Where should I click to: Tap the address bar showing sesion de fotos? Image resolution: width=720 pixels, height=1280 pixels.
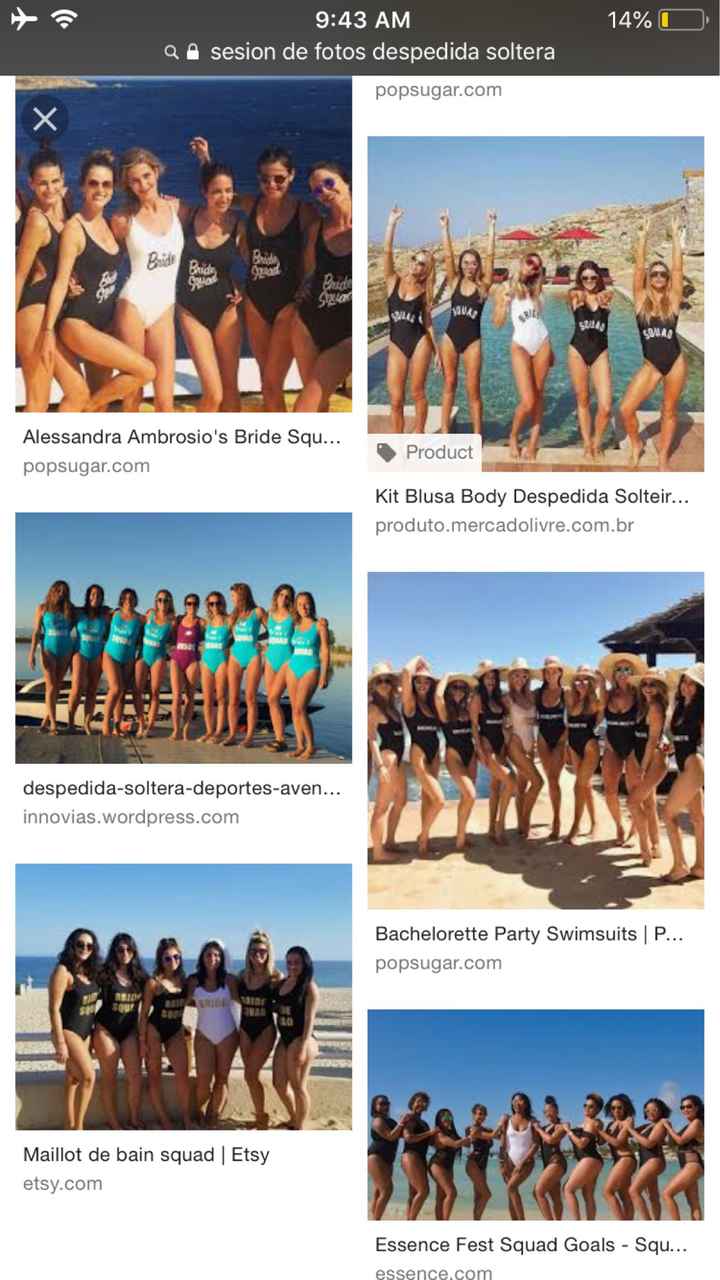click(x=360, y=52)
